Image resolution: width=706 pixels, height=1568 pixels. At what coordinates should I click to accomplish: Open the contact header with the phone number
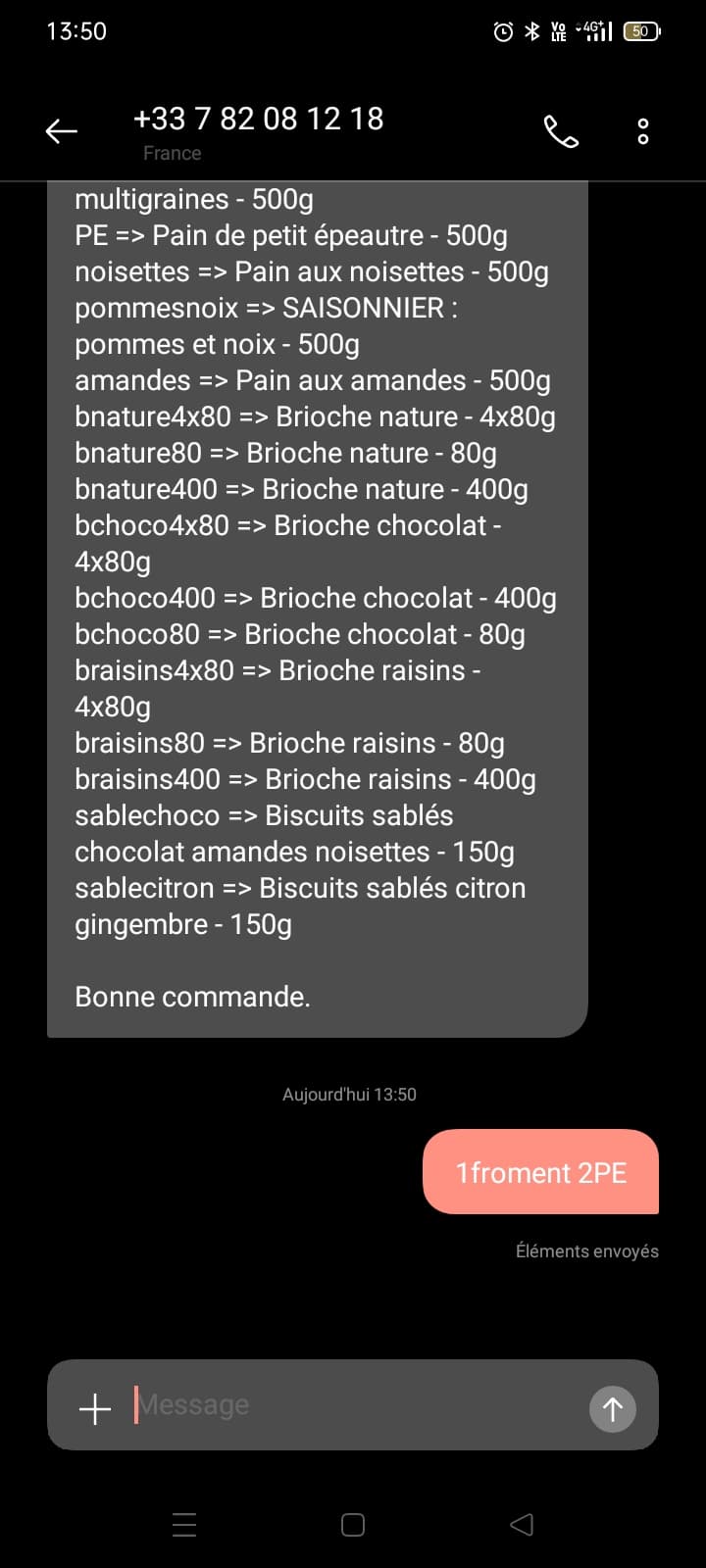[258, 132]
